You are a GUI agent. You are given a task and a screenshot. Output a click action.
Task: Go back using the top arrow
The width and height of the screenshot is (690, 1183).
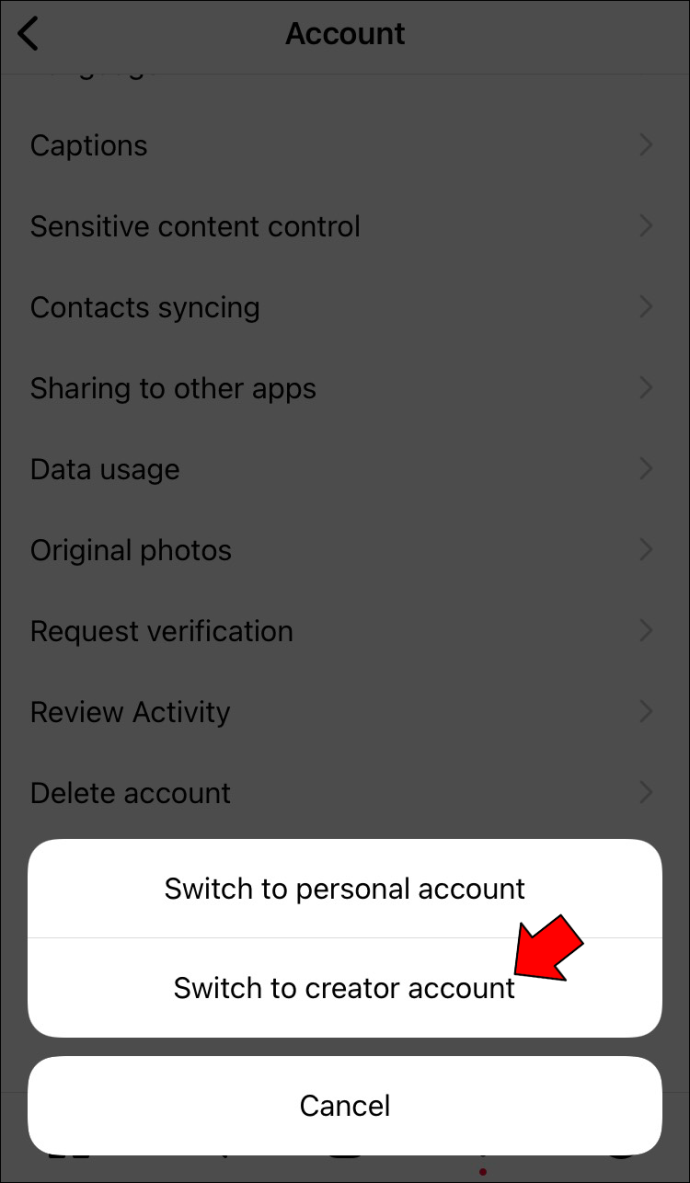[29, 34]
